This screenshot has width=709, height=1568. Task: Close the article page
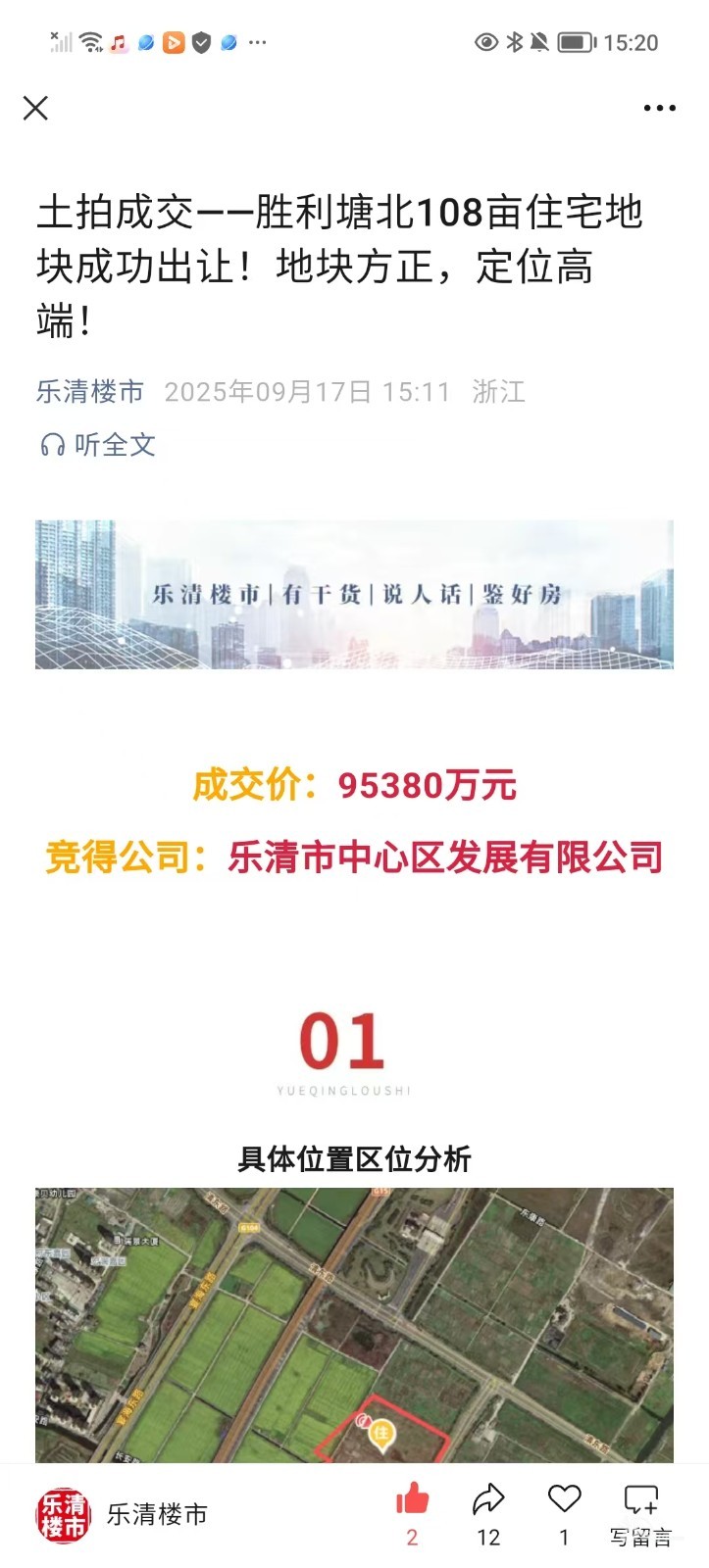tap(35, 108)
